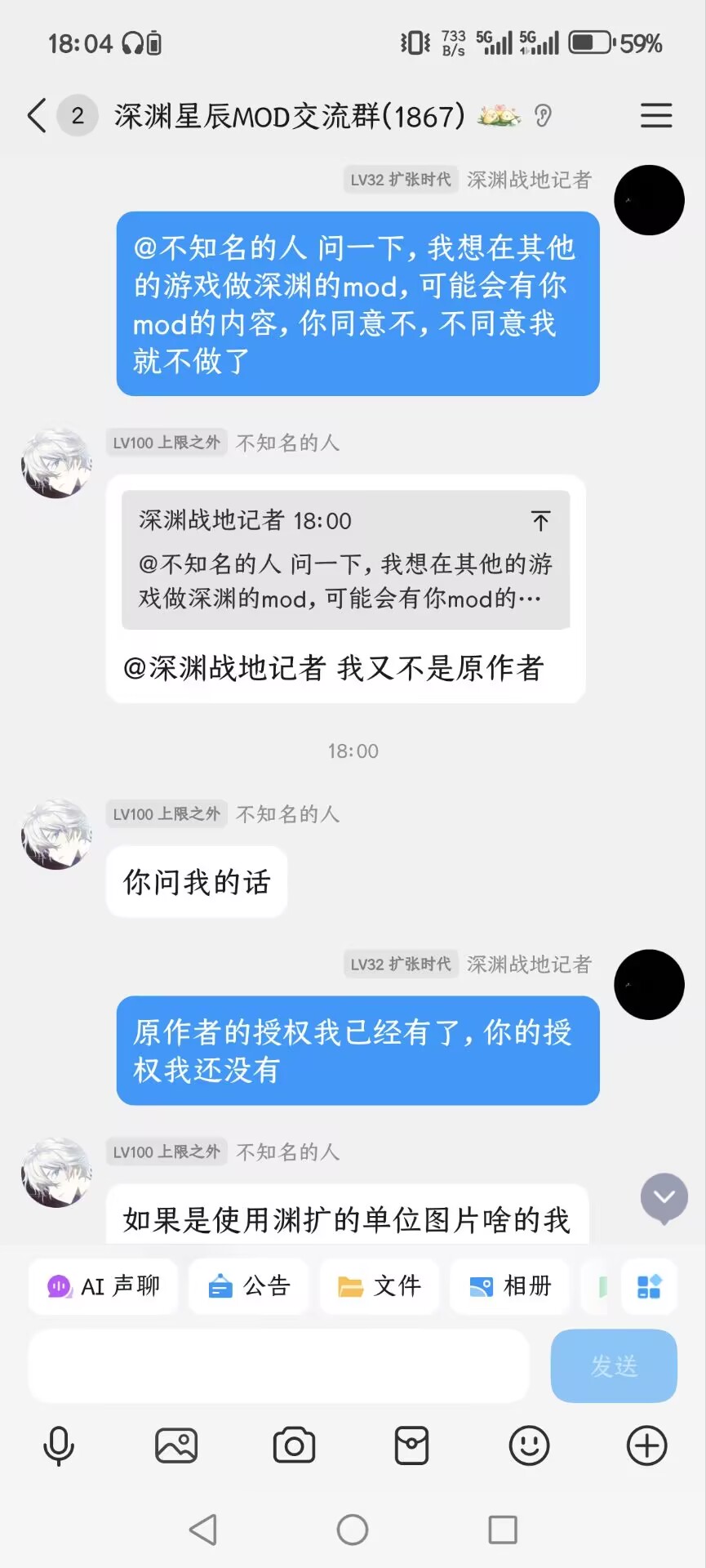This screenshot has width=706, height=1568.
Task: Open the 相册 group album
Action: [x=510, y=1286]
